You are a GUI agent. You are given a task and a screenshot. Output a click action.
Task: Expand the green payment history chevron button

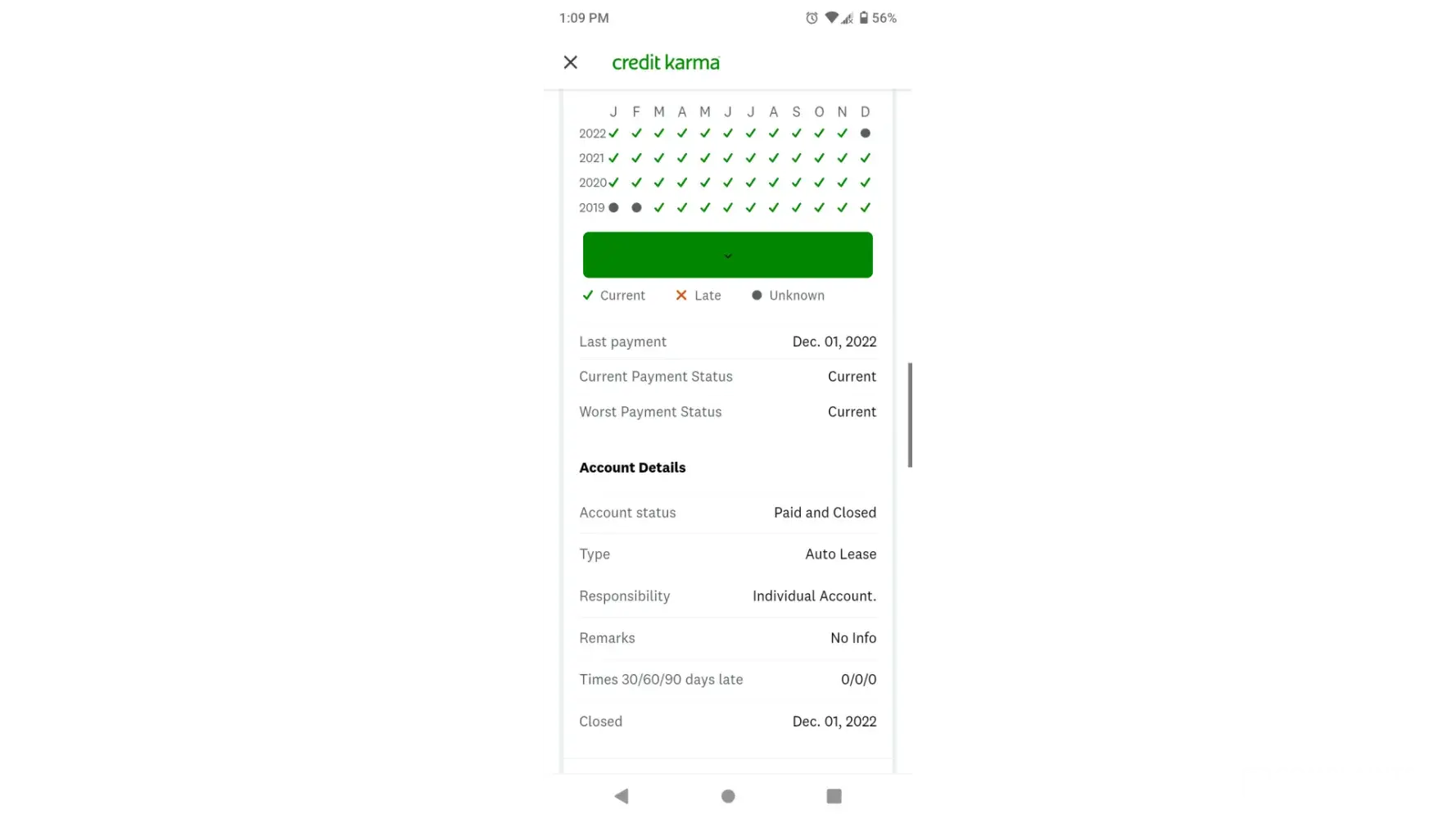[x=727, y=256]
